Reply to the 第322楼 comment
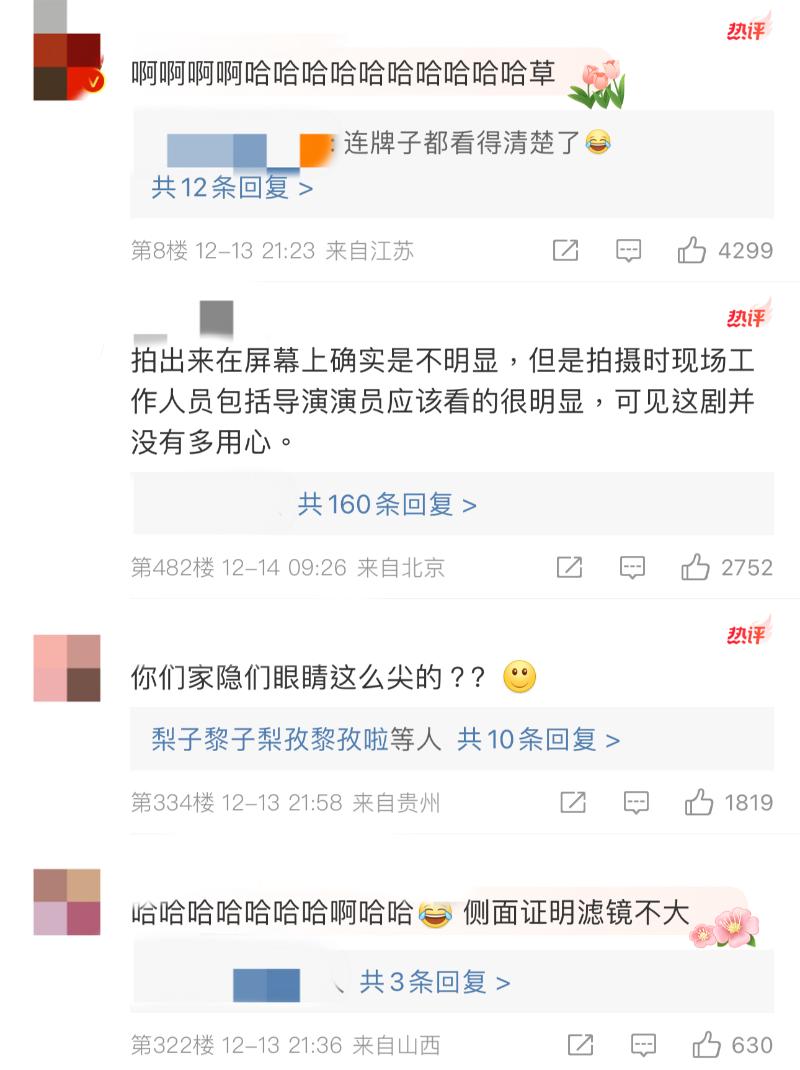This screenshot has width=800, height=1070. [643, 1045]
